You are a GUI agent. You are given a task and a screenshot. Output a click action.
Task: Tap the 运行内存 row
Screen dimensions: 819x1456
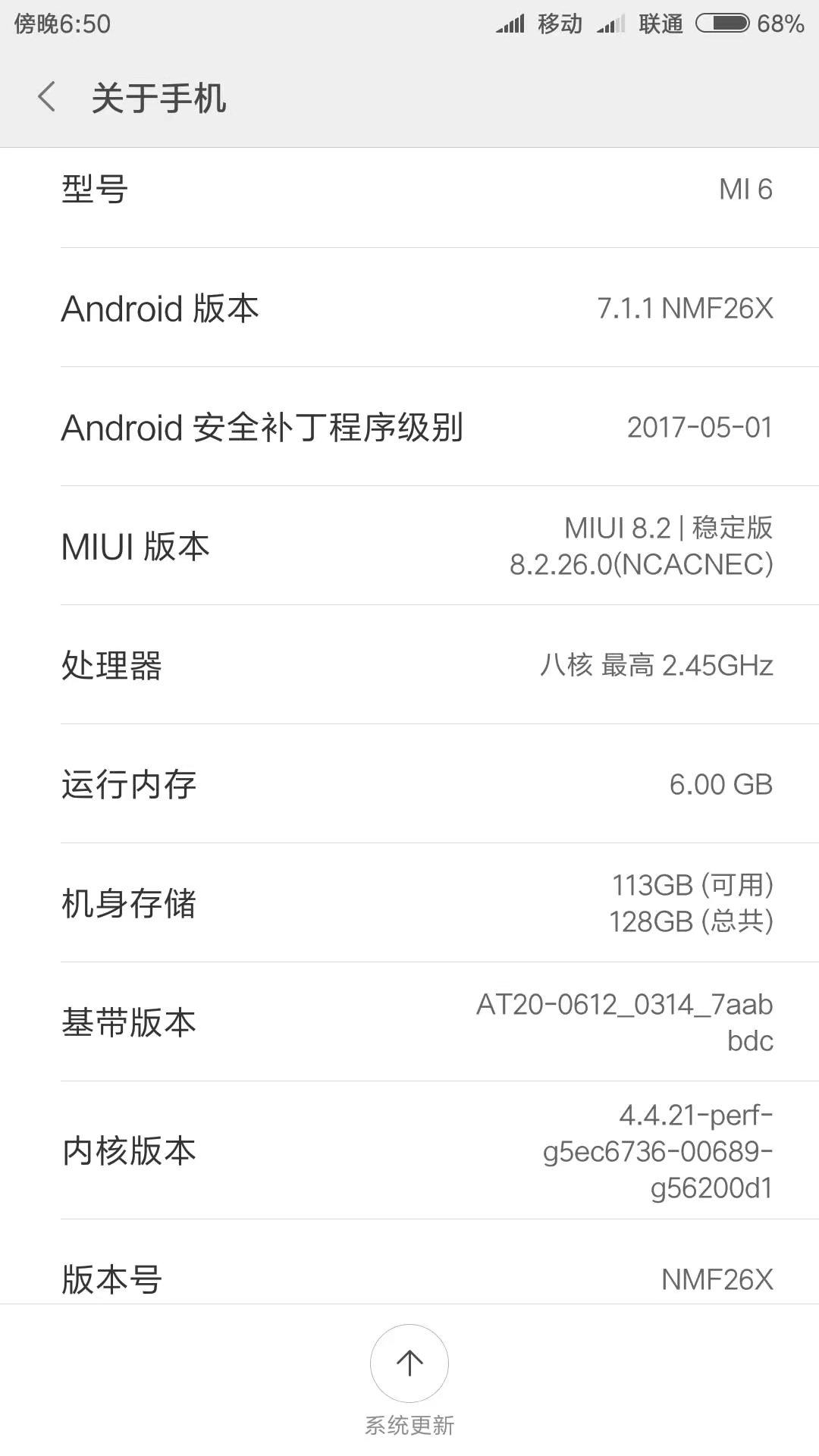[409, 784]
